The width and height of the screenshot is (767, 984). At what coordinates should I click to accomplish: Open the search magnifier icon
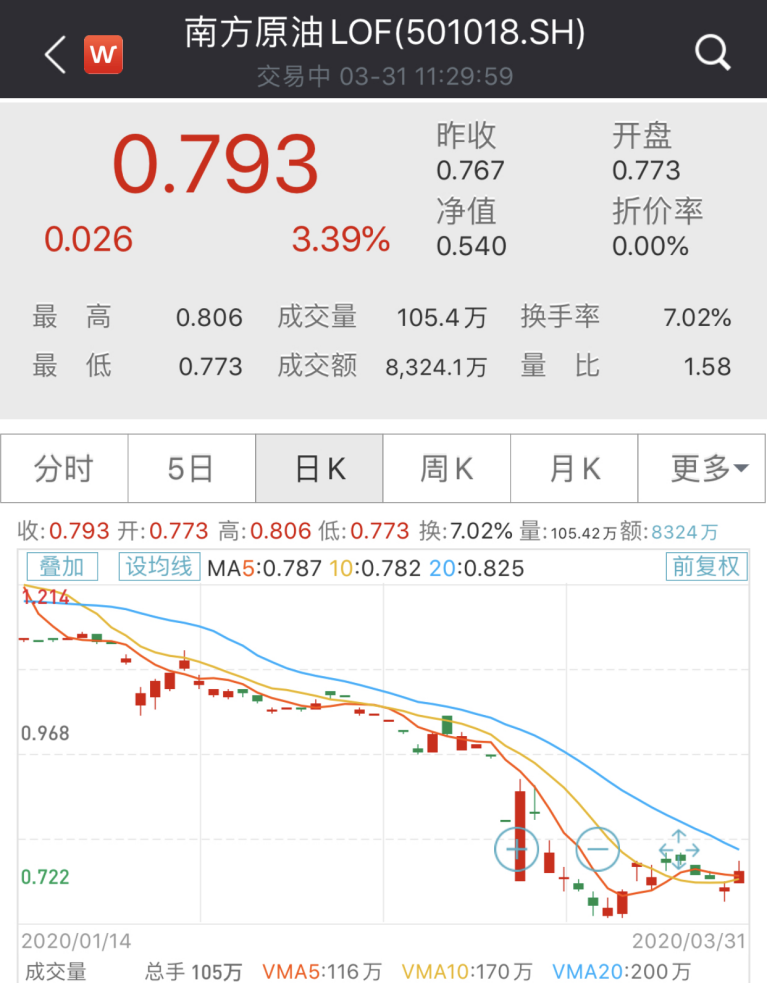[712, 53]
